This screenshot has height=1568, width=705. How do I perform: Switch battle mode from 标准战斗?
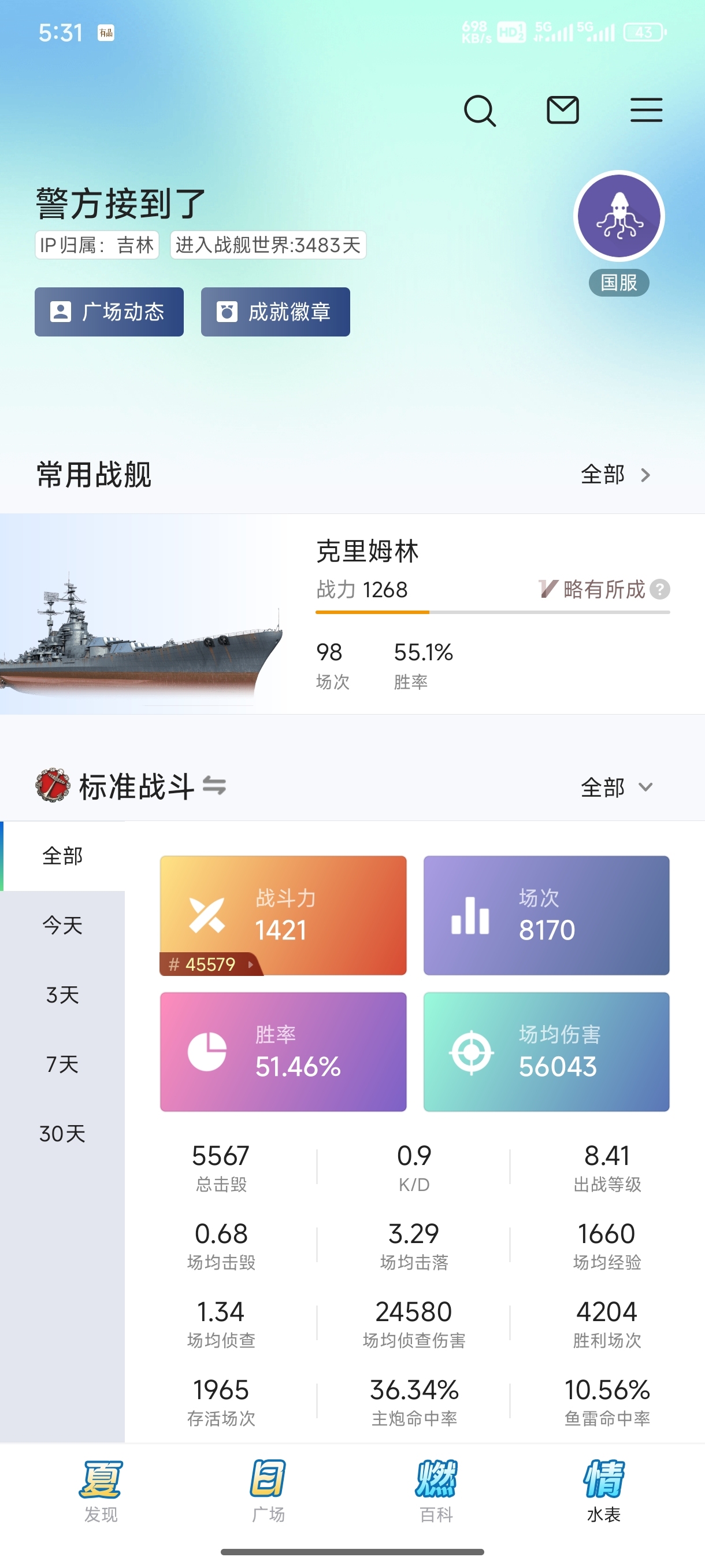(214, 786)
